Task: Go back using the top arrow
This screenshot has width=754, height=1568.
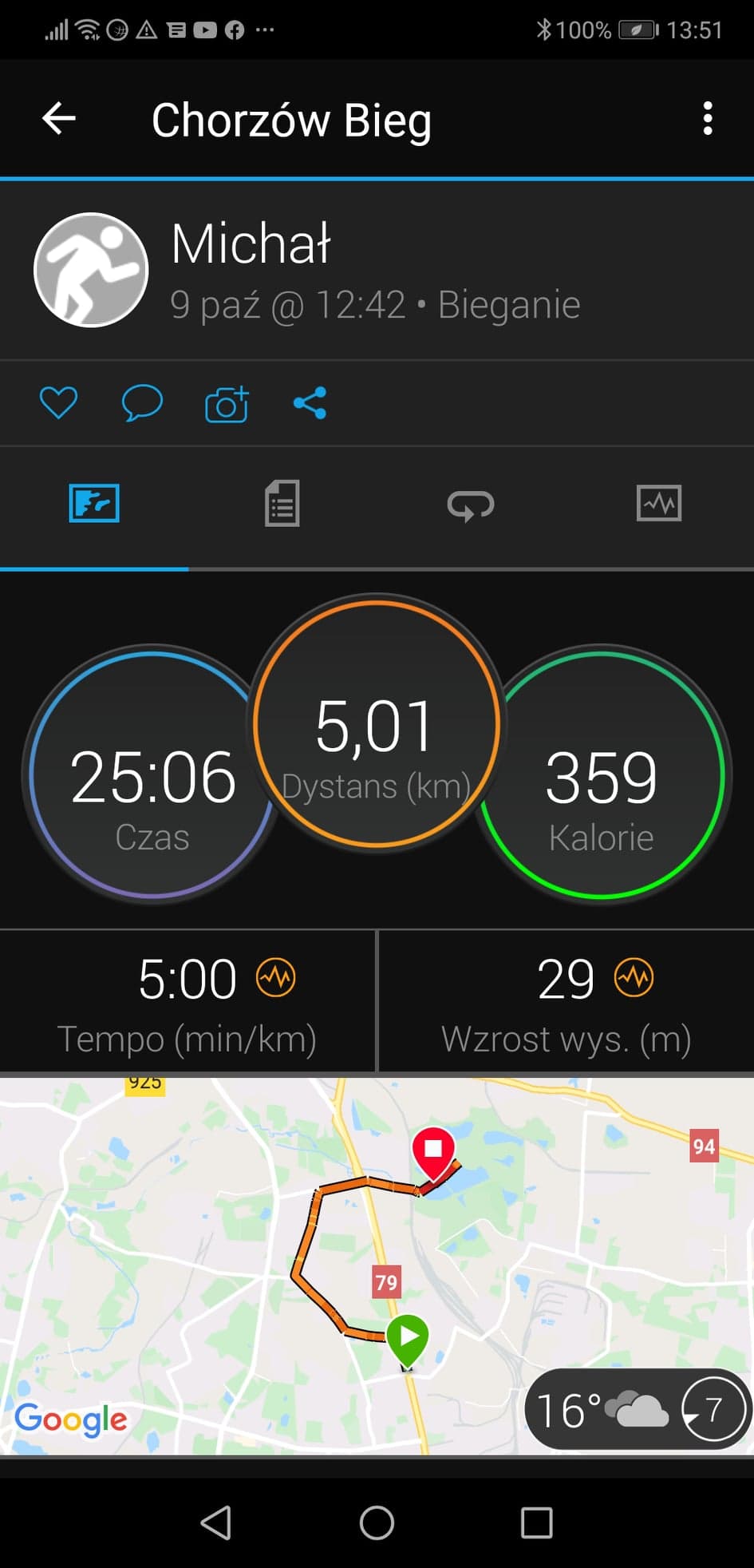Action: point(58,119)
